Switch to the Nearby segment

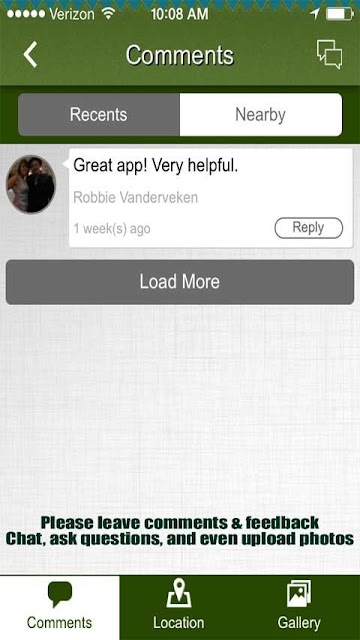pos(260,115)
